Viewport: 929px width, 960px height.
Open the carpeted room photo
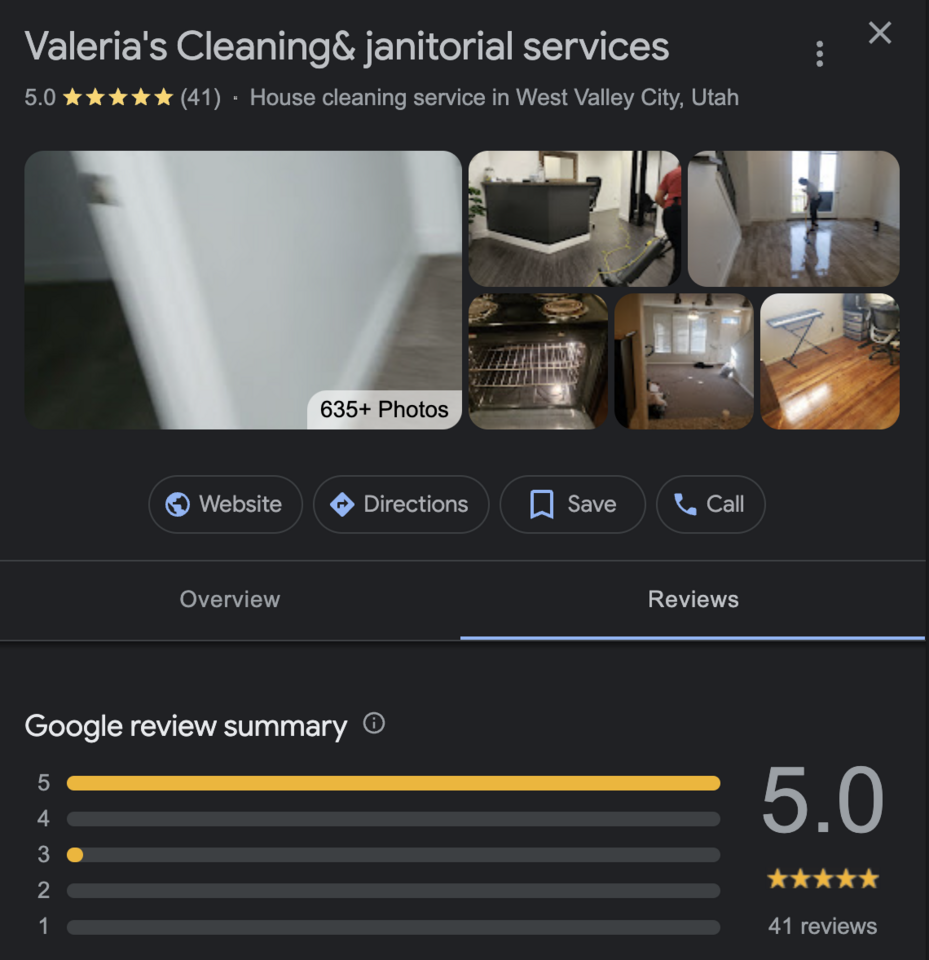[x=684, y=361]
